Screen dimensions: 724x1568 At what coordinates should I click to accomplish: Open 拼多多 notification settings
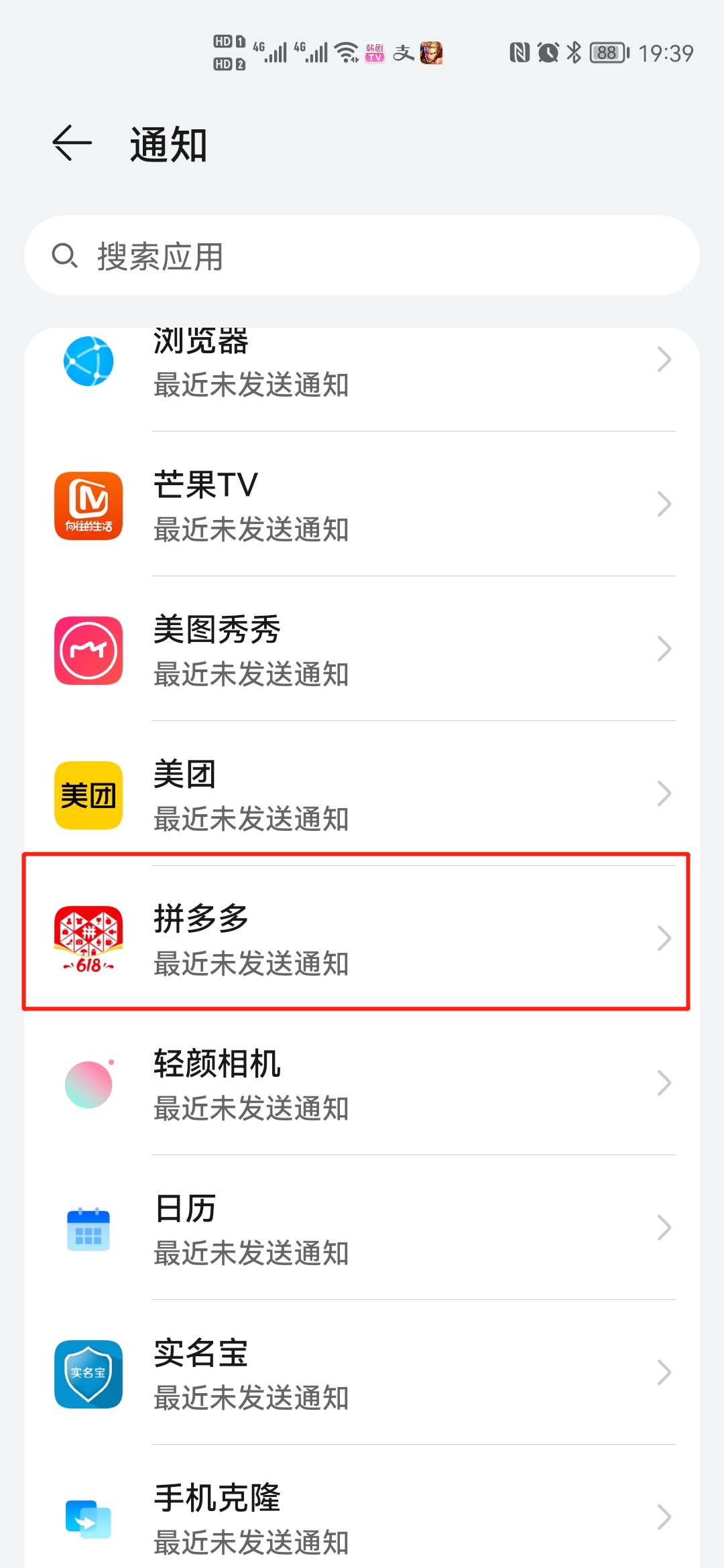pos(362,938)
